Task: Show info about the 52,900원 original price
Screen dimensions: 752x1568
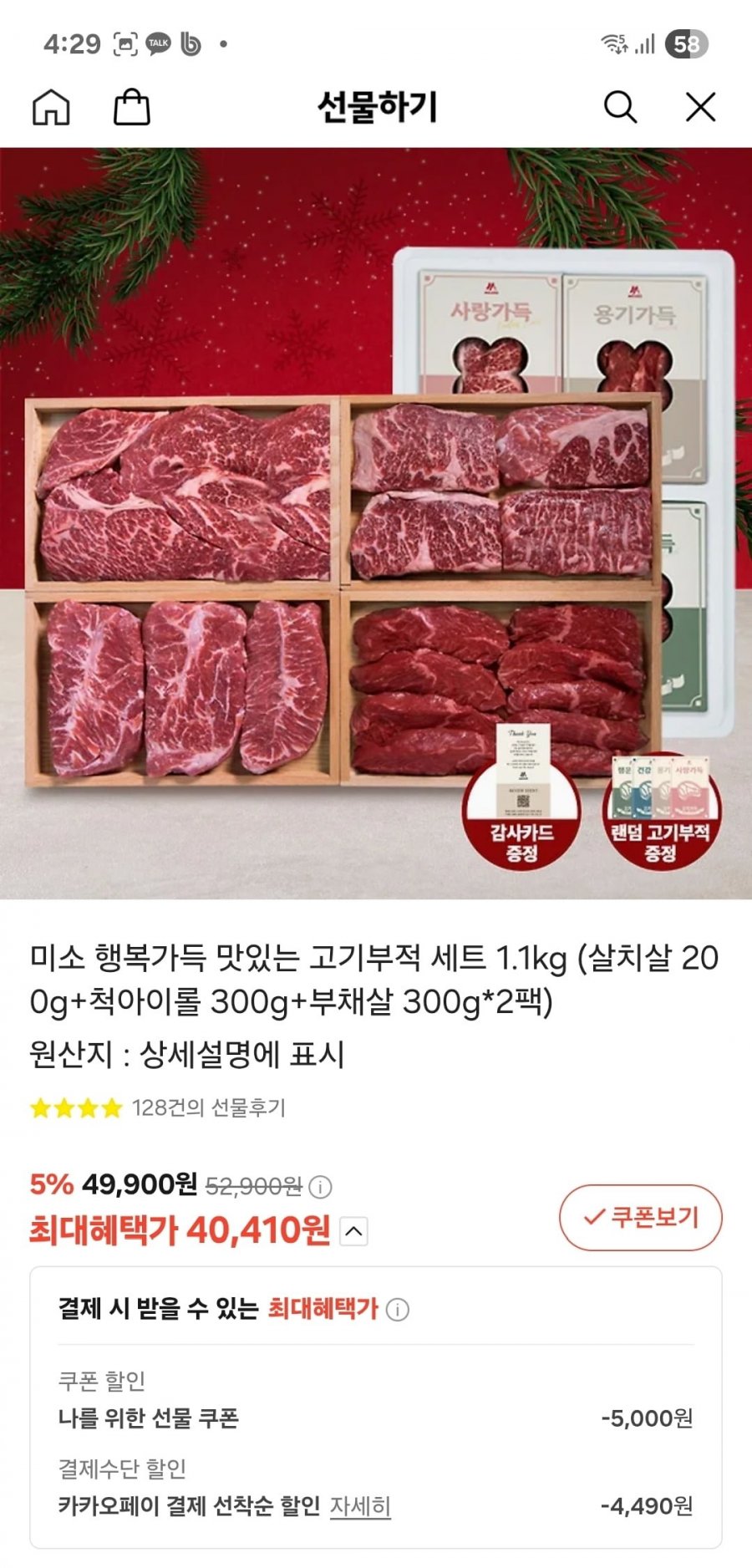Action: 320,1186
